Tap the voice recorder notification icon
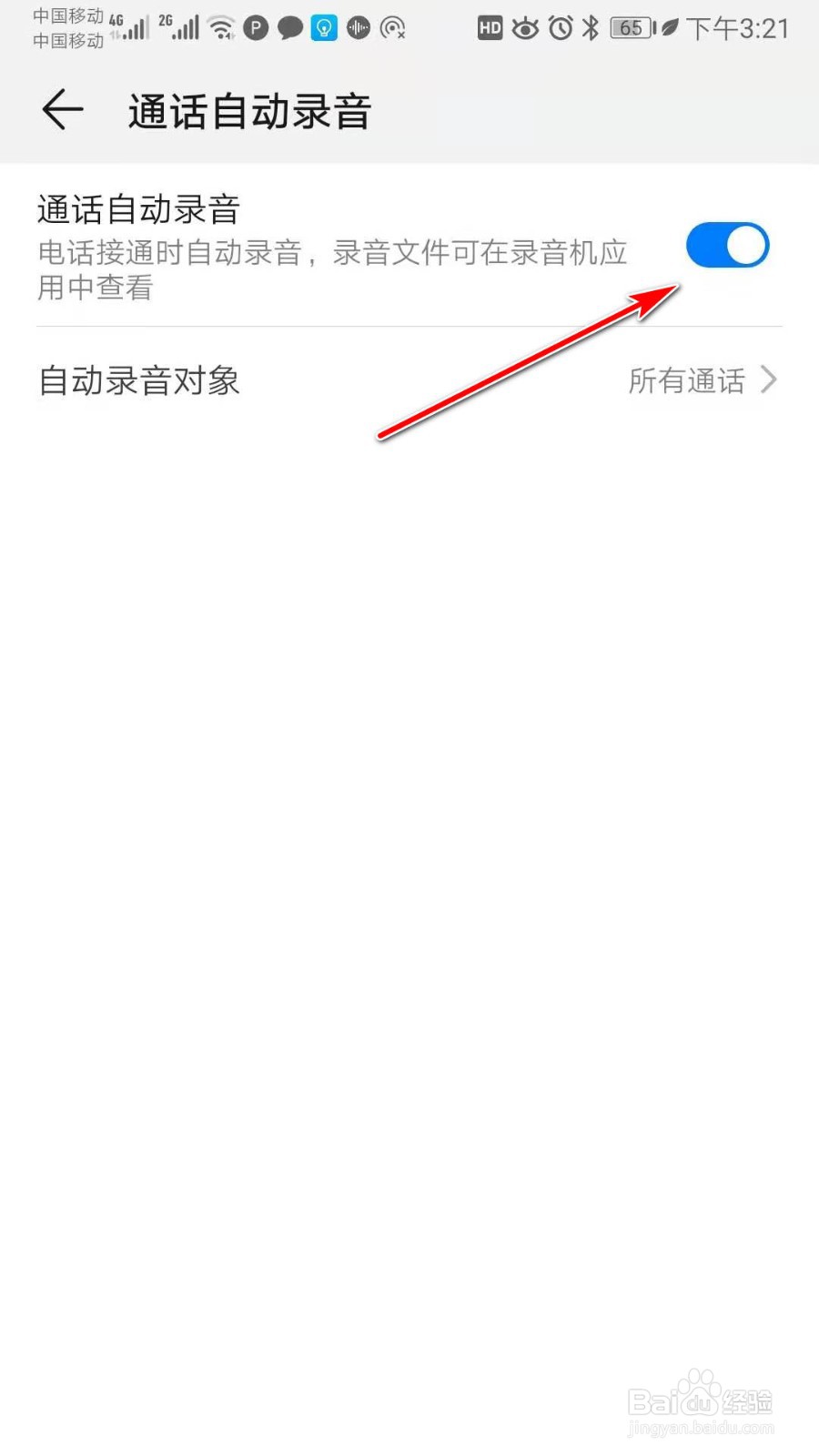The height and width of the screenshot is (1456, 819). [x=358, y=28]
